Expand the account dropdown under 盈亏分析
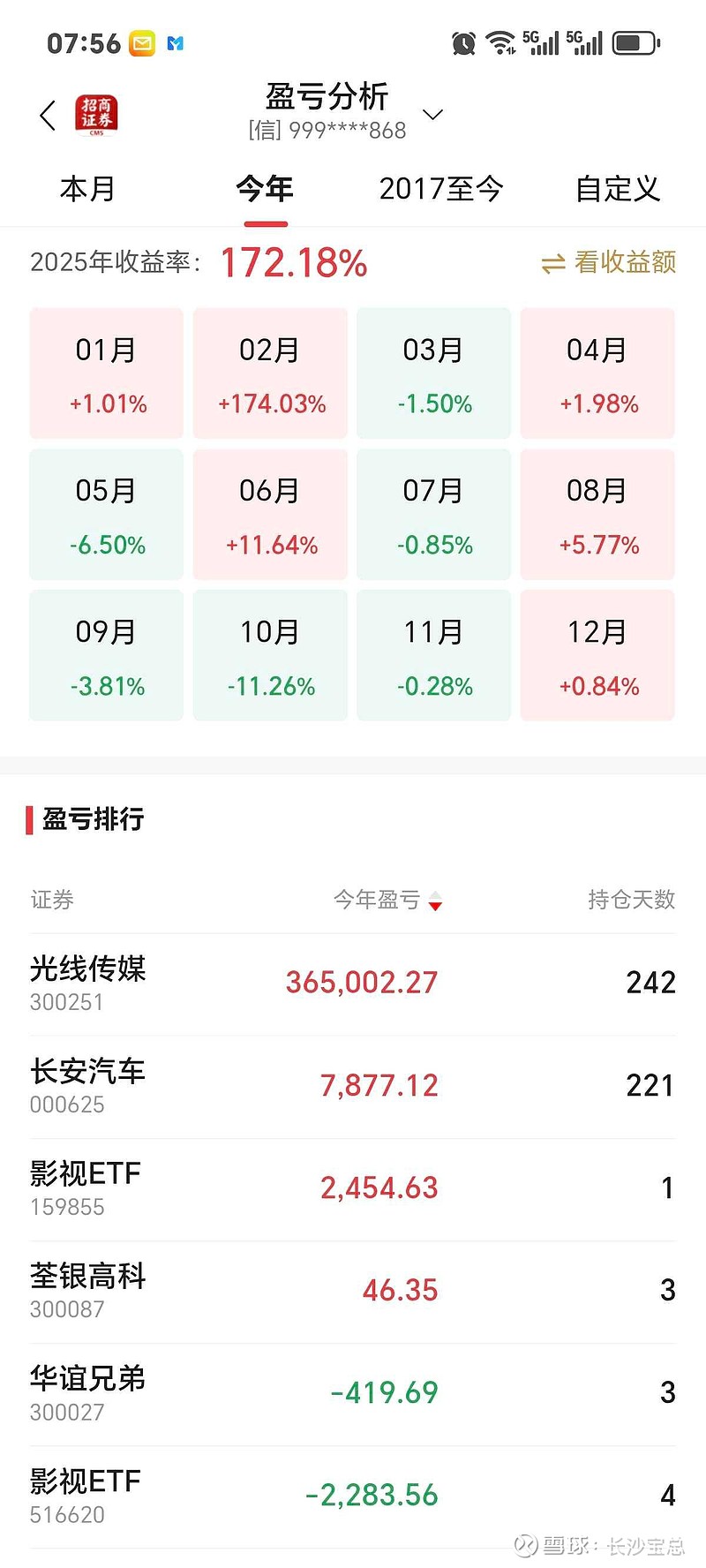 (432, 116)
